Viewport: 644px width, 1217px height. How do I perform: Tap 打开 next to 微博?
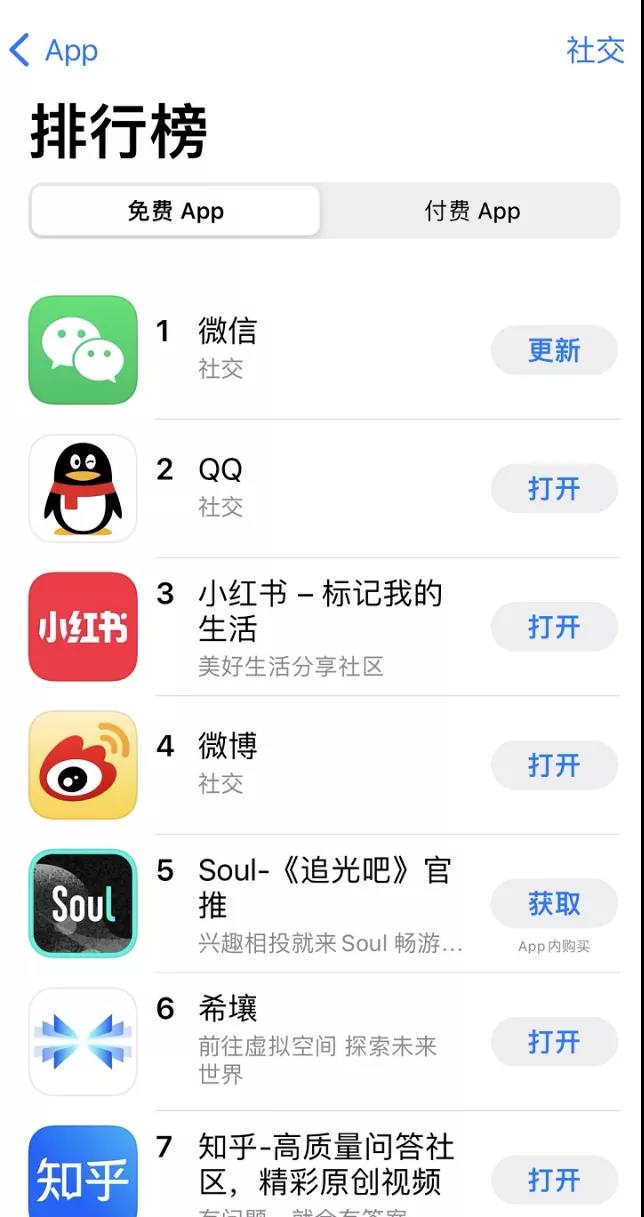554,765
